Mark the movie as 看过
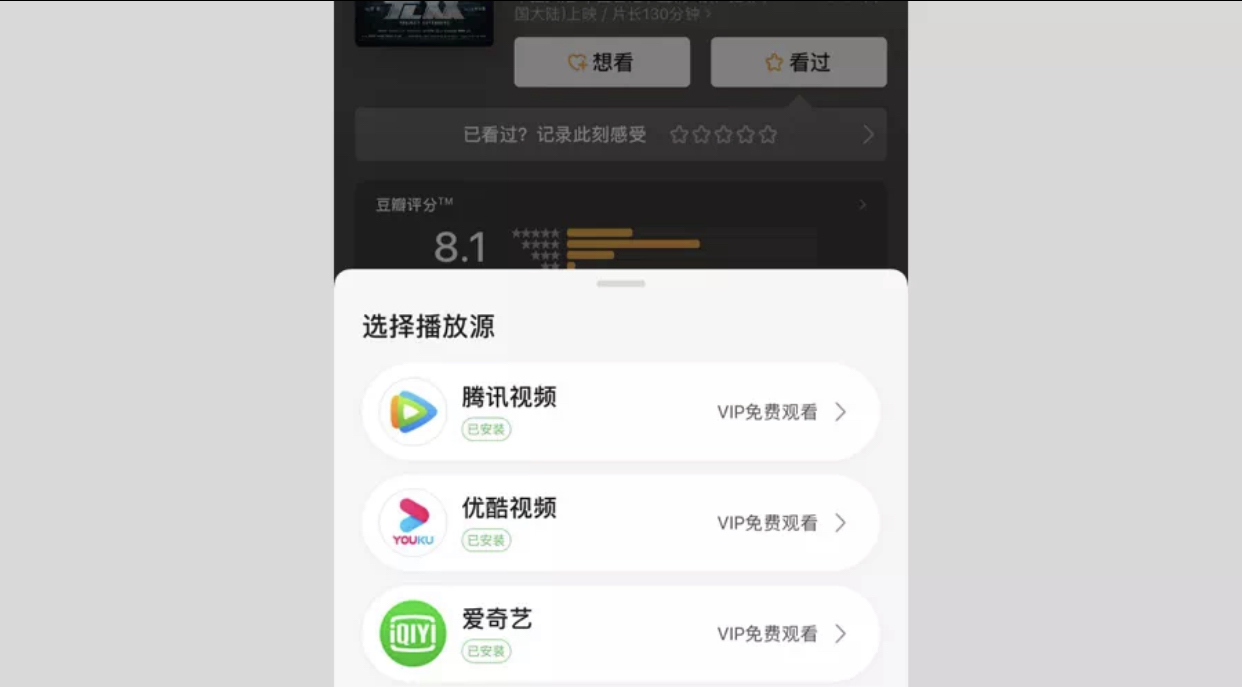Viewport: 1242px width, 687px height. (x=799, y=62)
